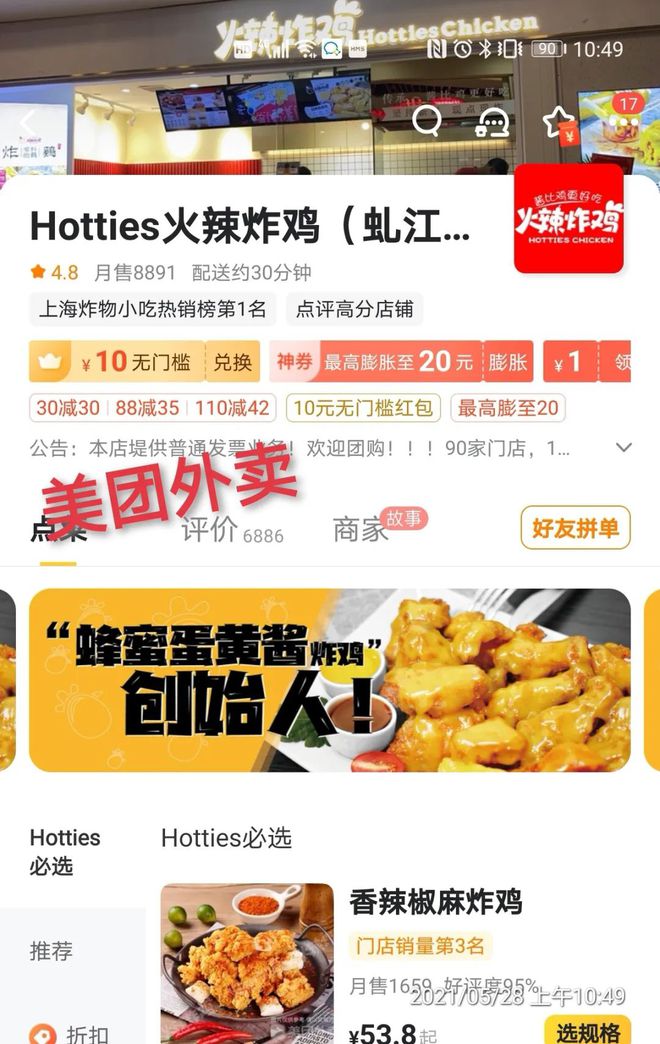
Task: Favorite this store with the star
Action: click(558, 123)
